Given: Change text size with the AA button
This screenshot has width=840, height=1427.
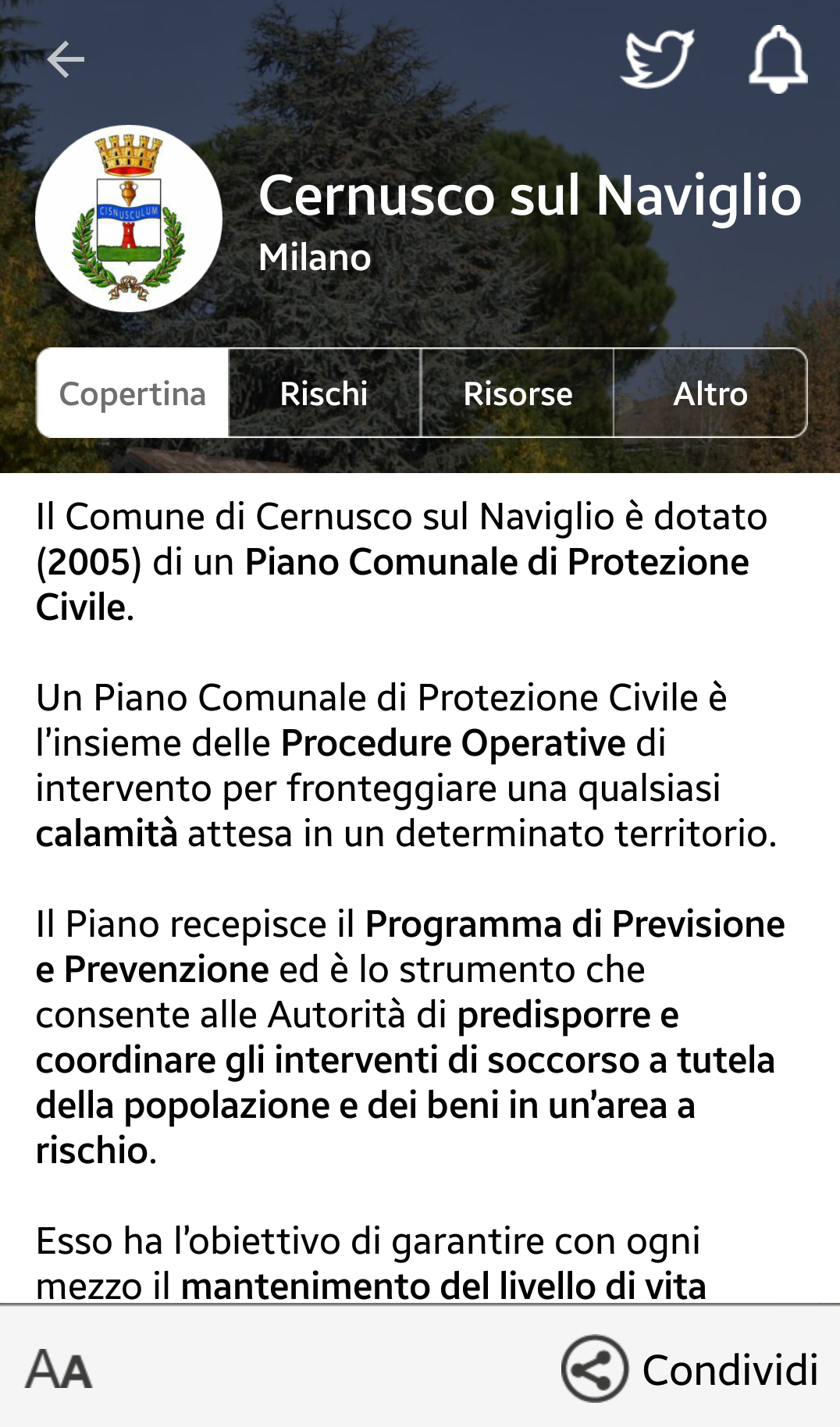Looking at the screenshot, I should (x=59, y=1369).
